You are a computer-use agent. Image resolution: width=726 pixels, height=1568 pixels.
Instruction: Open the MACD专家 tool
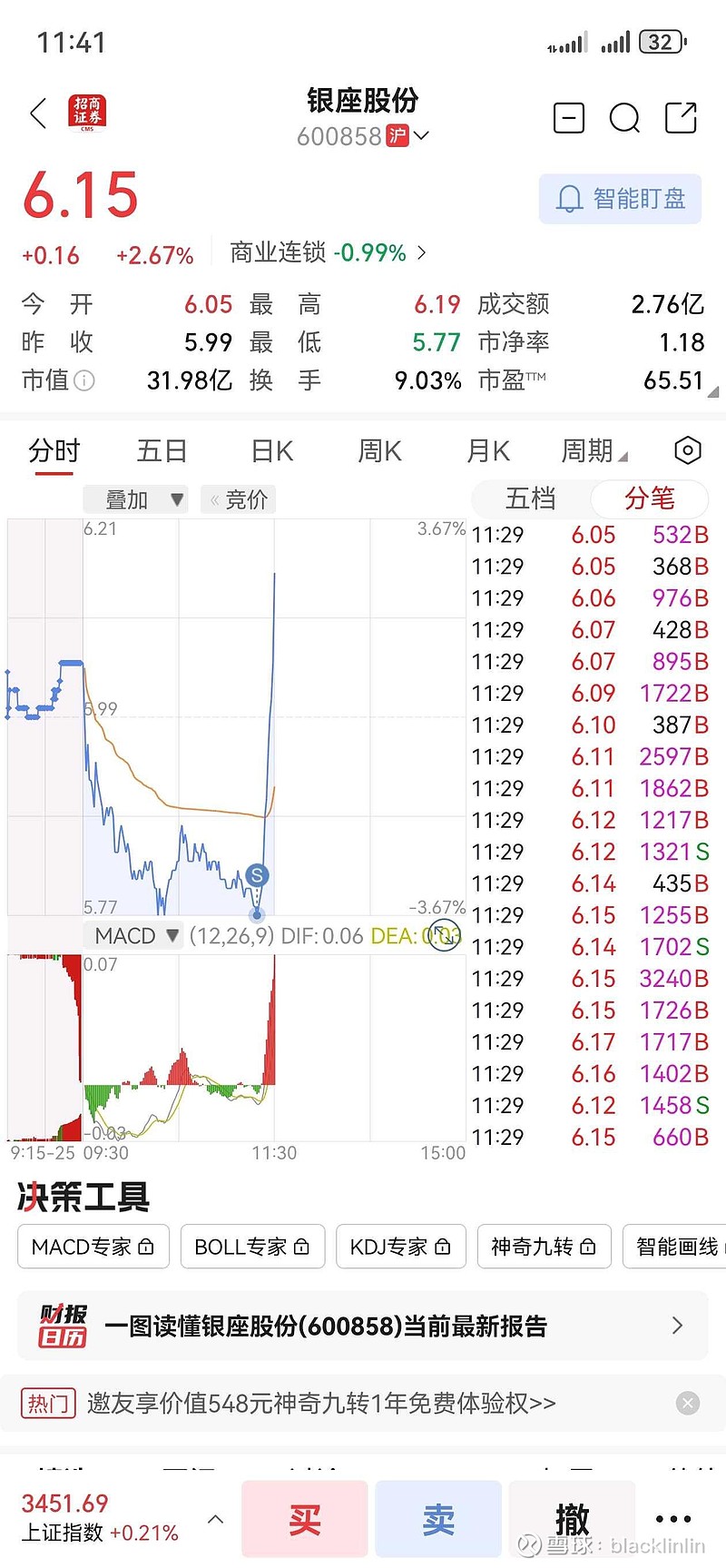click(93, 1247)
